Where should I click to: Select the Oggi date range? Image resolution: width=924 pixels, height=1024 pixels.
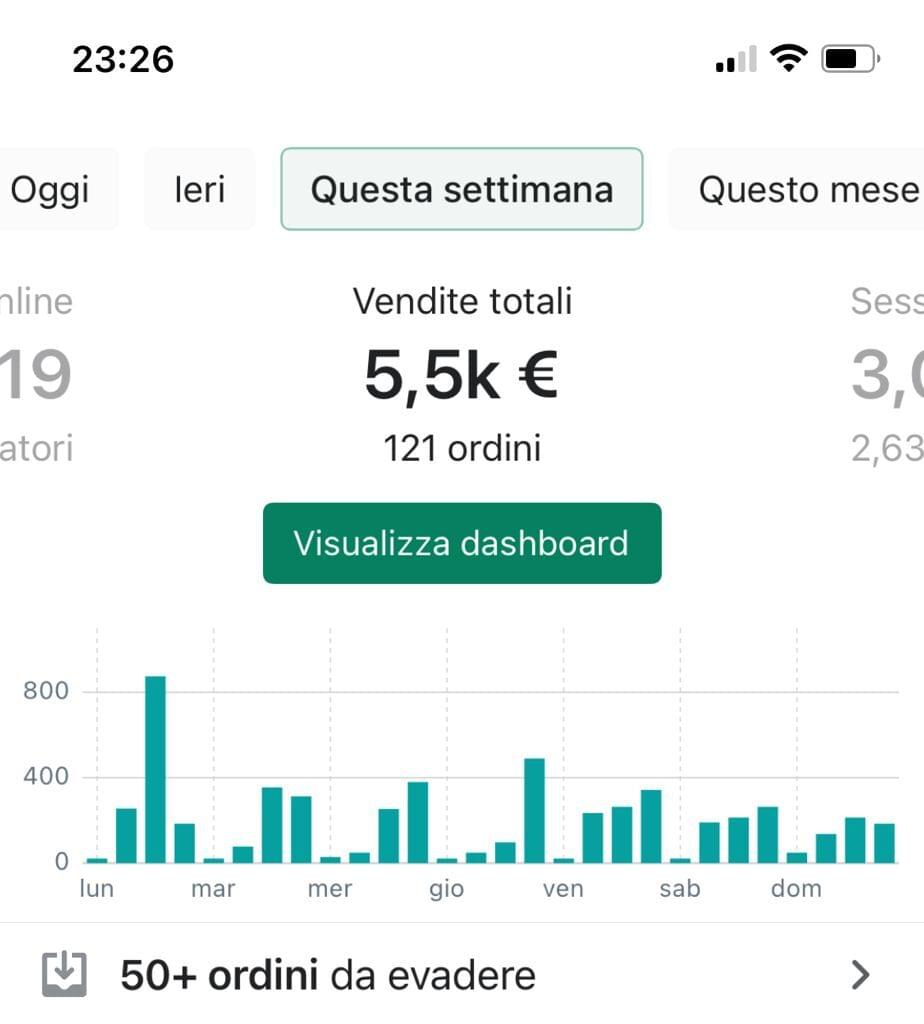(52, 189)
